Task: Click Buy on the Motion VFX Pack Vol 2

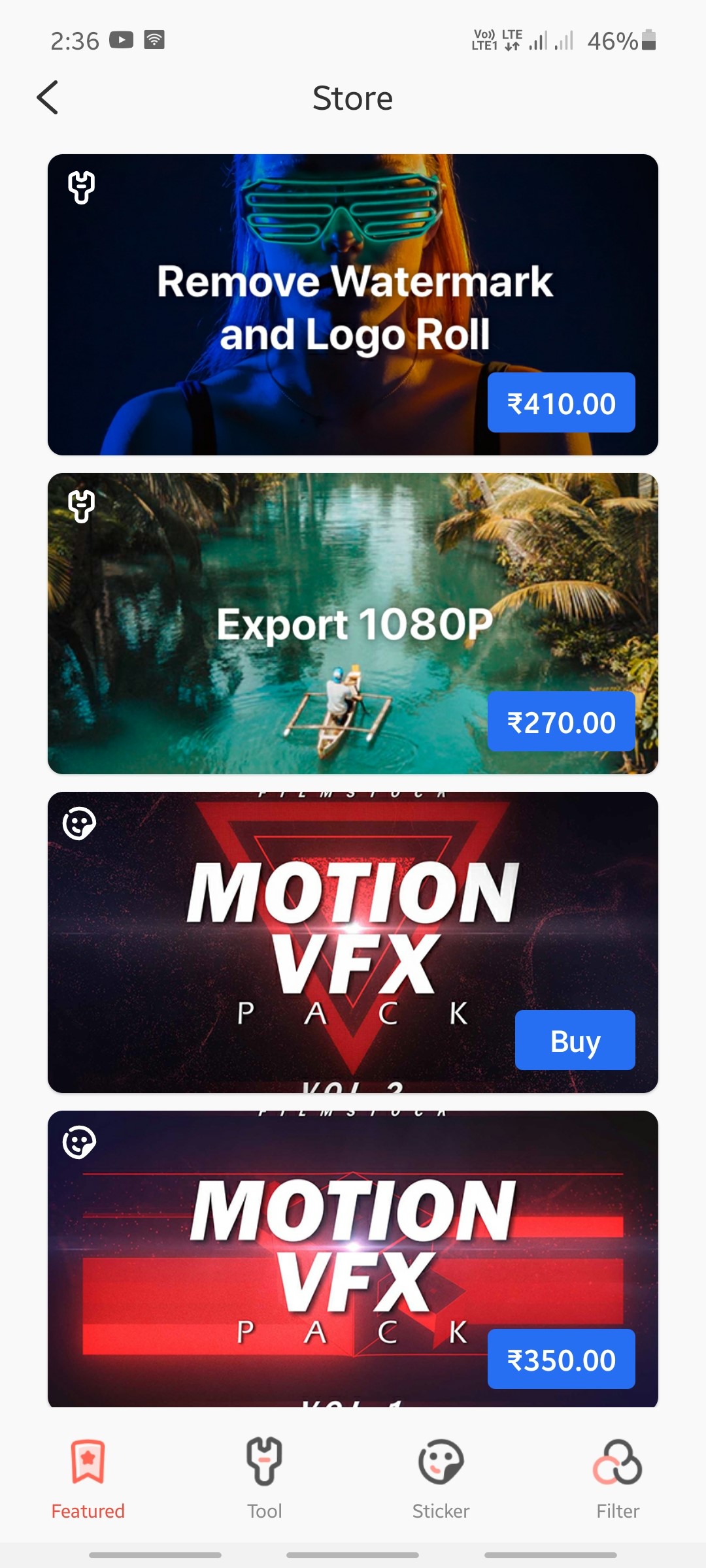Action: [575, 1041]
